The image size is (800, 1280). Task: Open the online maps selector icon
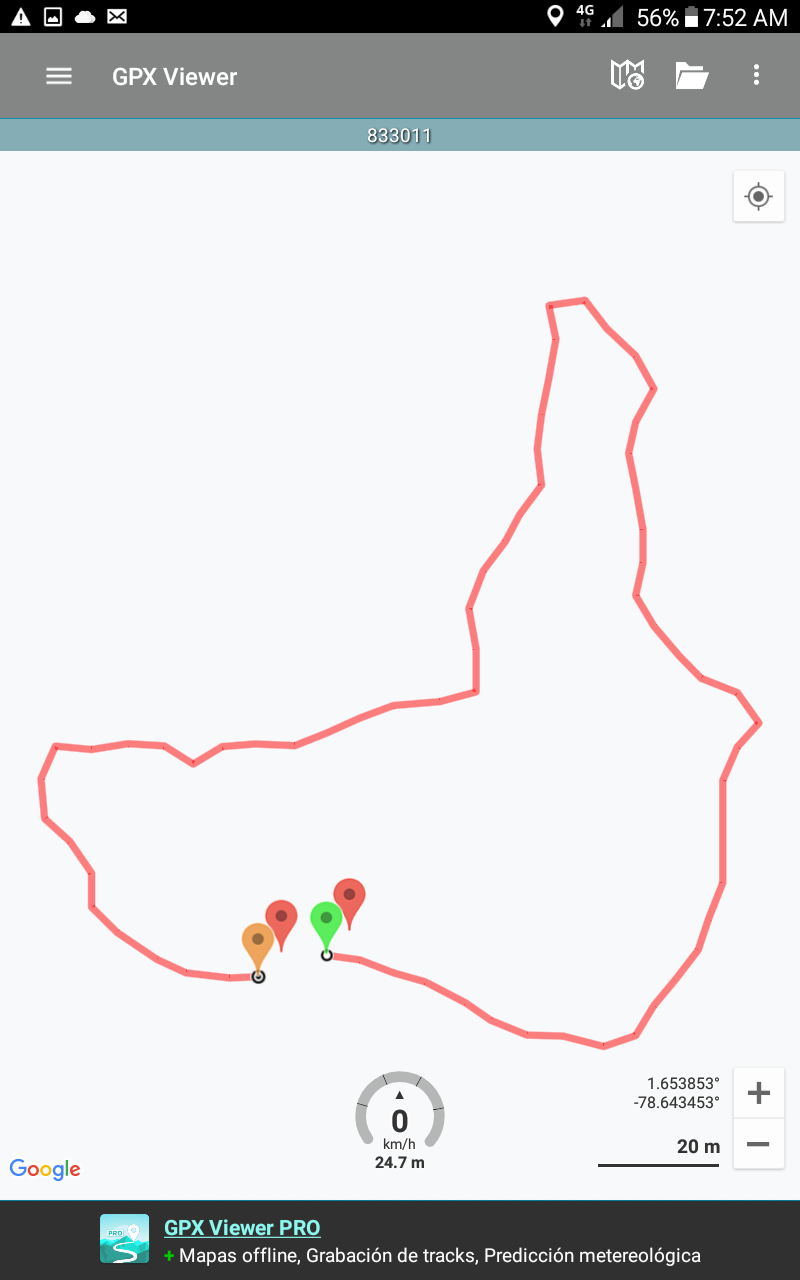[627, 76]
